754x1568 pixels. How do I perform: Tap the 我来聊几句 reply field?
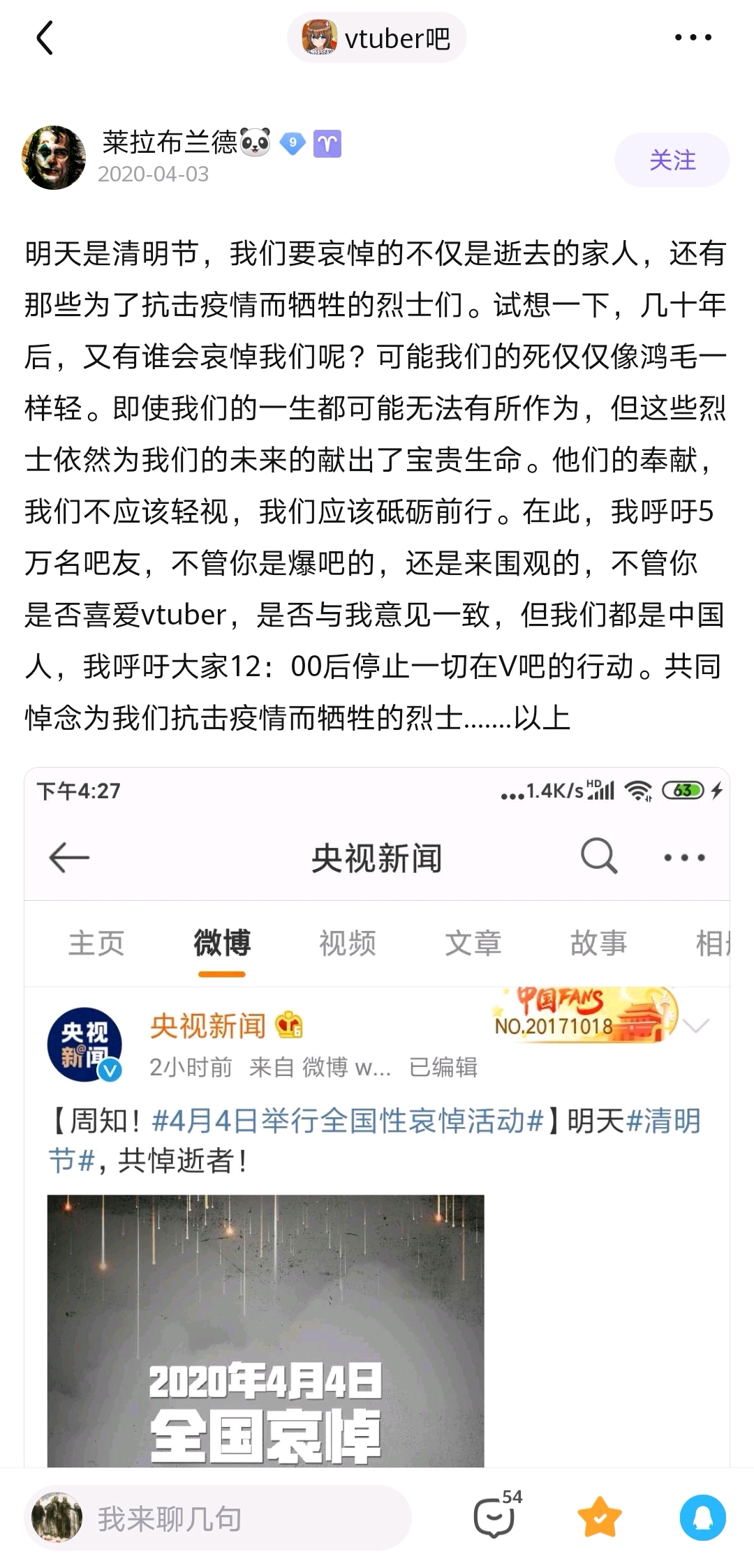218,1518
